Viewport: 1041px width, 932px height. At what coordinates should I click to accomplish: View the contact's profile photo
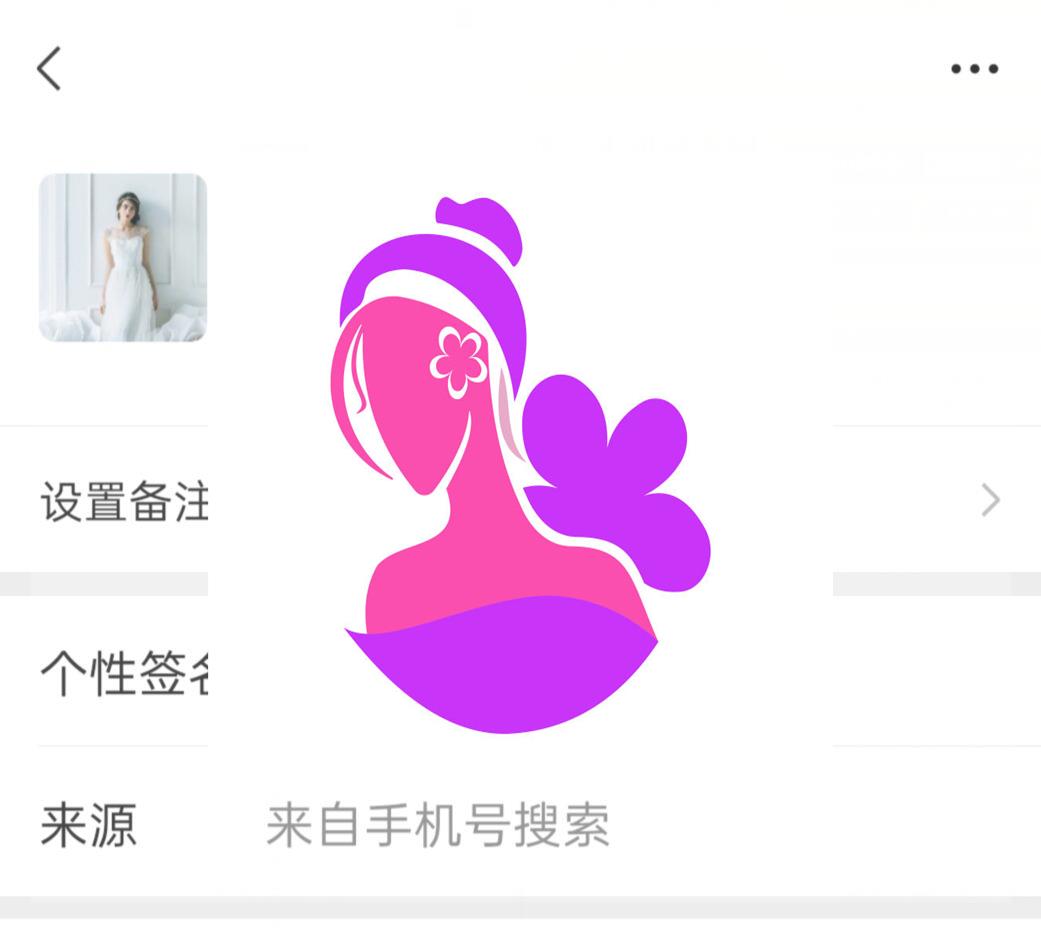point(123,258)
